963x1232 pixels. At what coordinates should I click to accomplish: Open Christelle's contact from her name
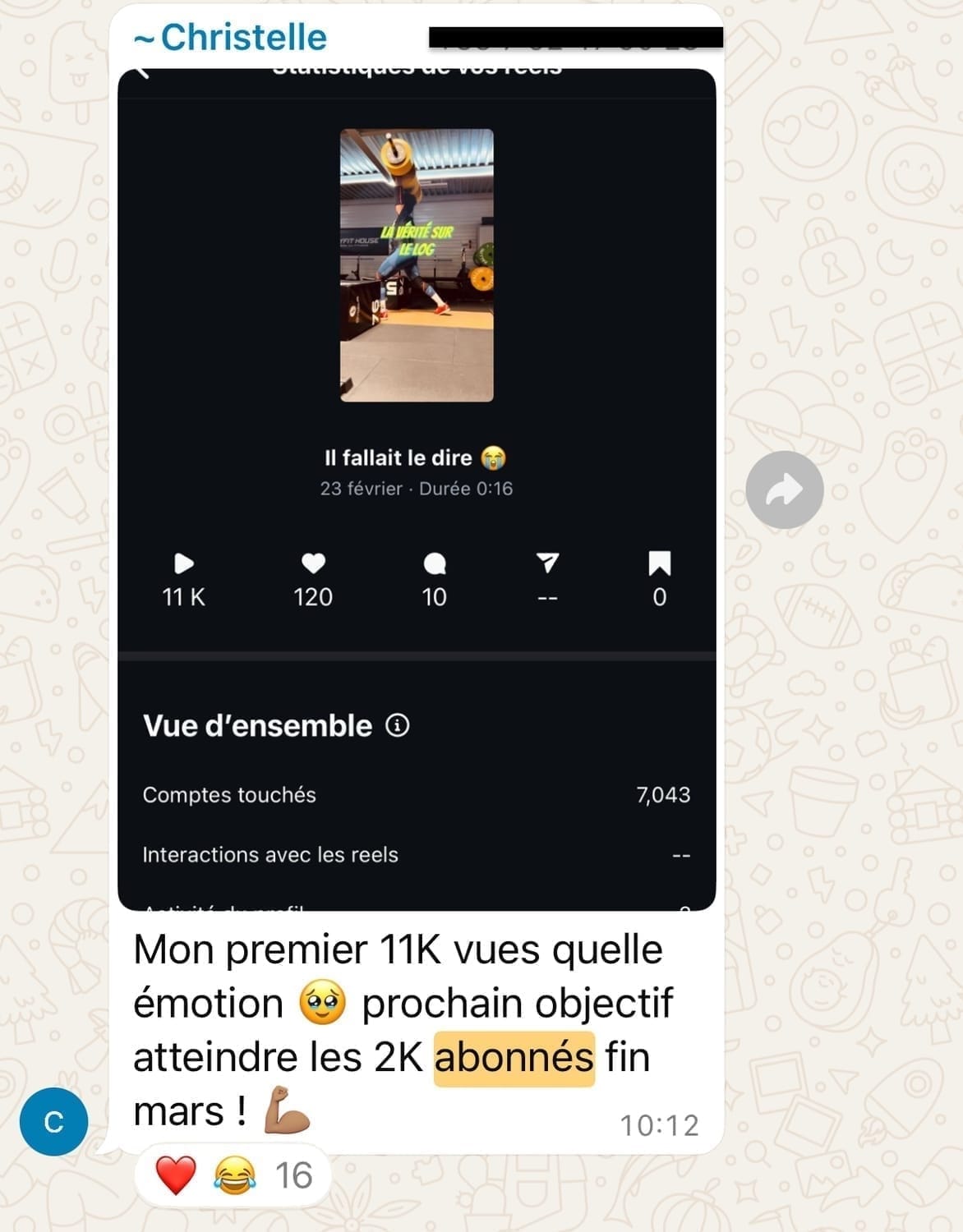pyautogui.click(x=231, y=37)
